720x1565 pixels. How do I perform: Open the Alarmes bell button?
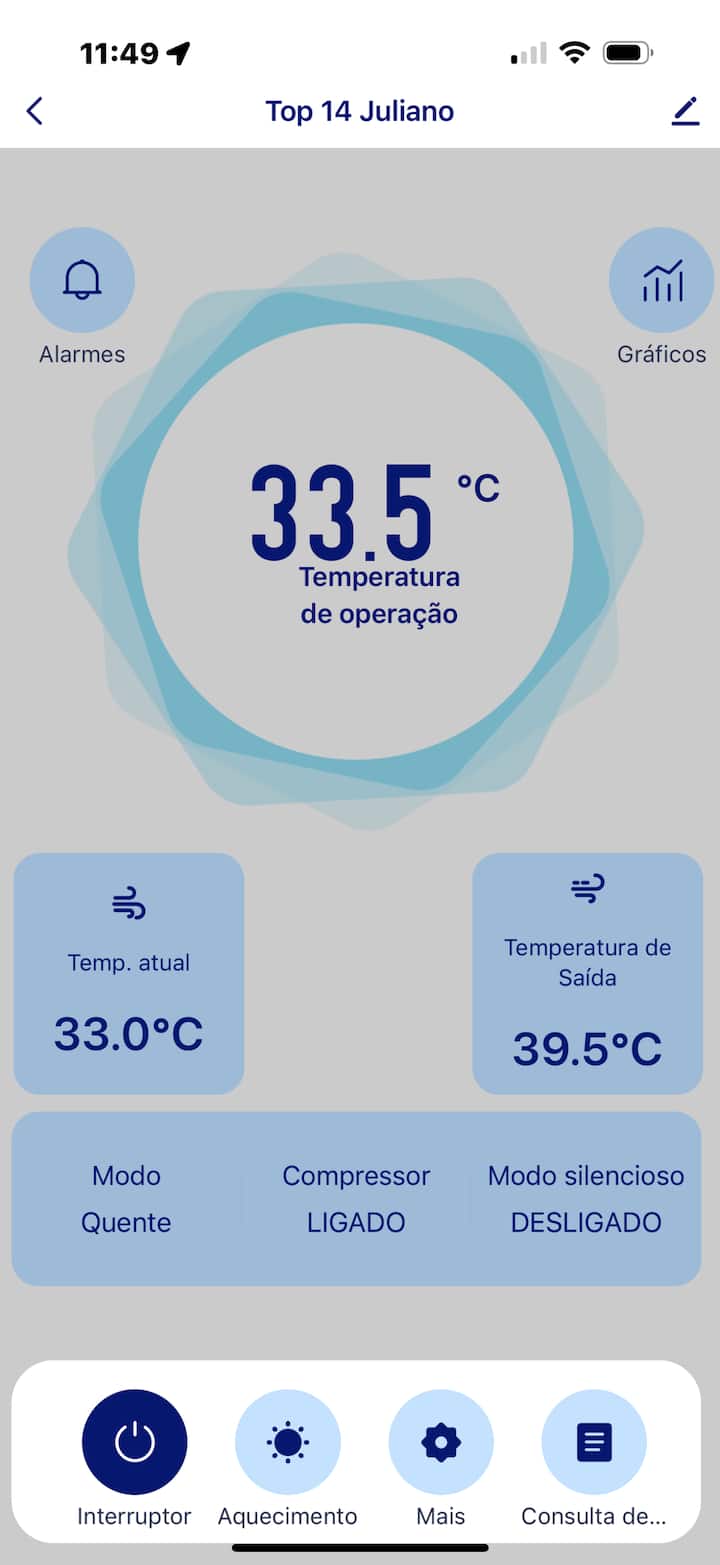tap(82, 280)
